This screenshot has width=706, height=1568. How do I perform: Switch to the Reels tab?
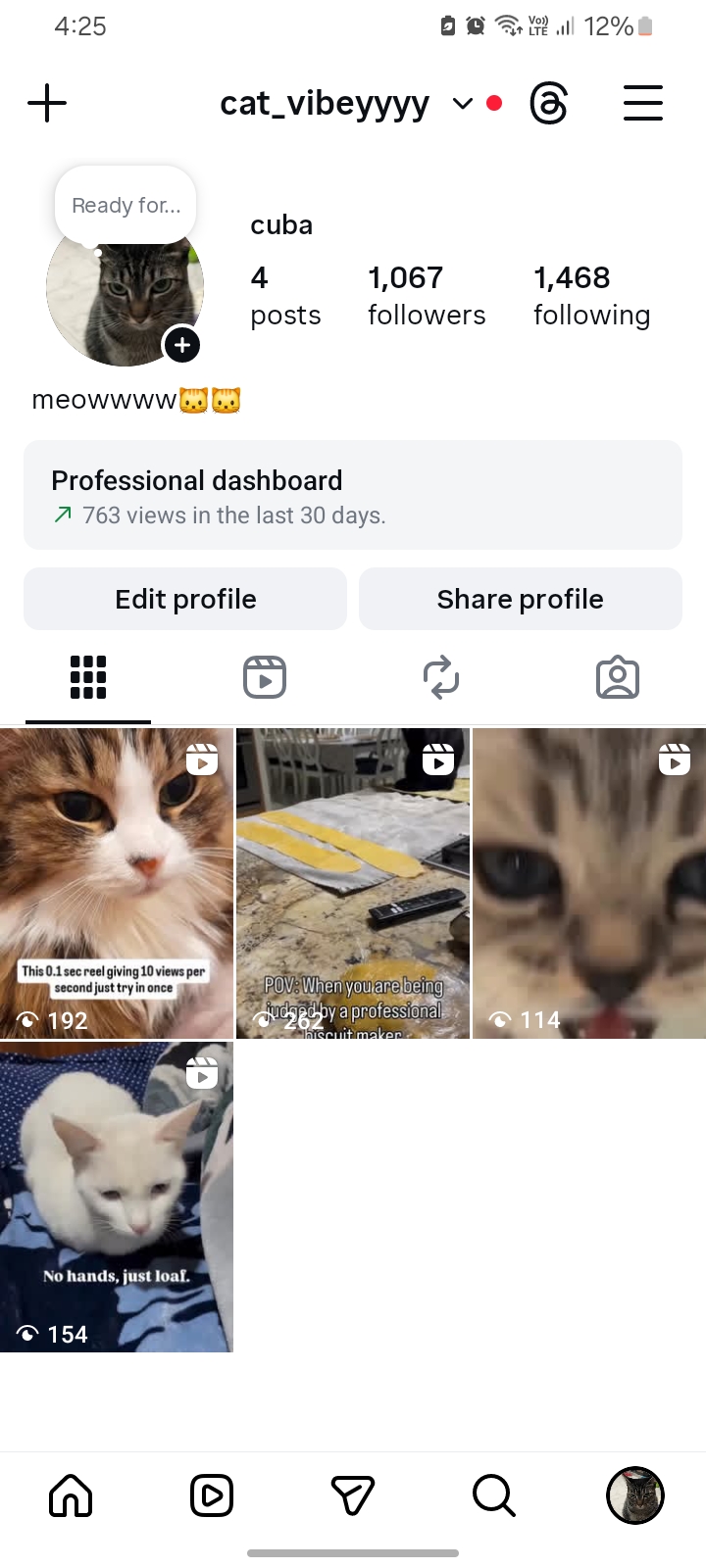(264, 676)
